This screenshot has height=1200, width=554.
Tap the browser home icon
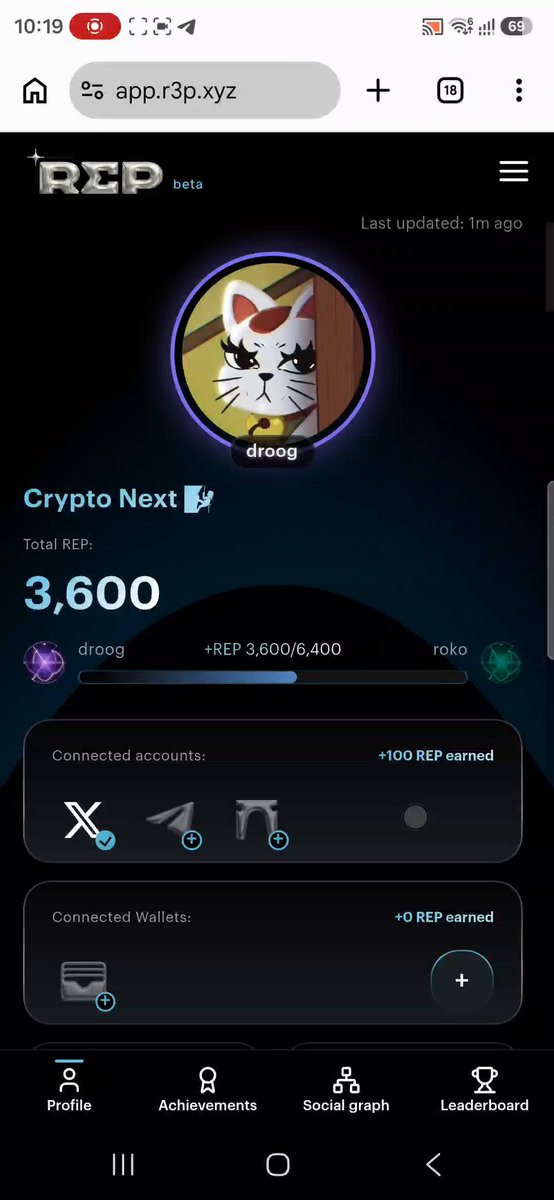point(35,91)
